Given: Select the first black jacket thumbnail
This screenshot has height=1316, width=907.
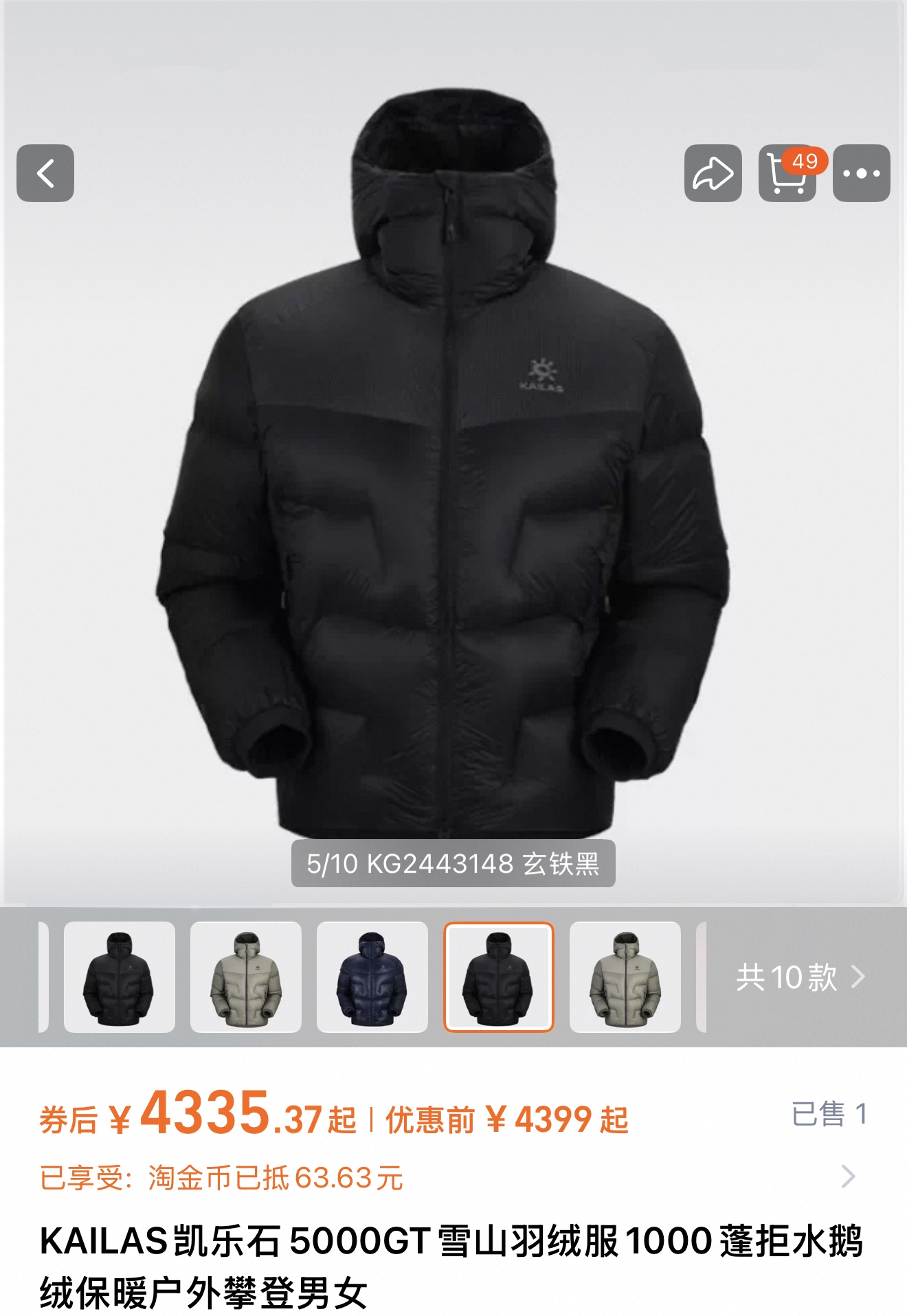Looking at the screenshot, I should (x=120, y=977).
